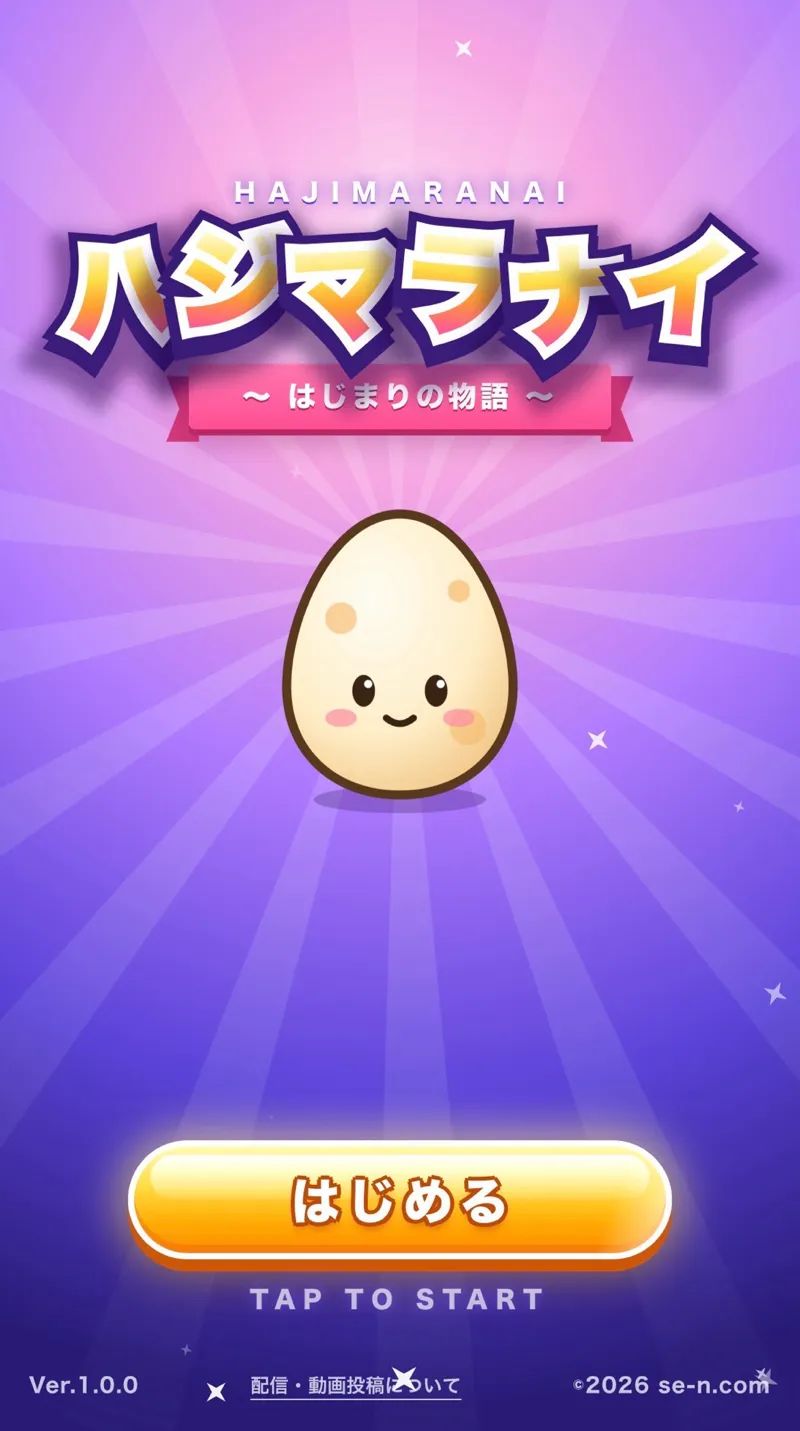Tap the はじめる start button
Image resolution: width=800 pixels, height=1431 pixels.
399,1202
